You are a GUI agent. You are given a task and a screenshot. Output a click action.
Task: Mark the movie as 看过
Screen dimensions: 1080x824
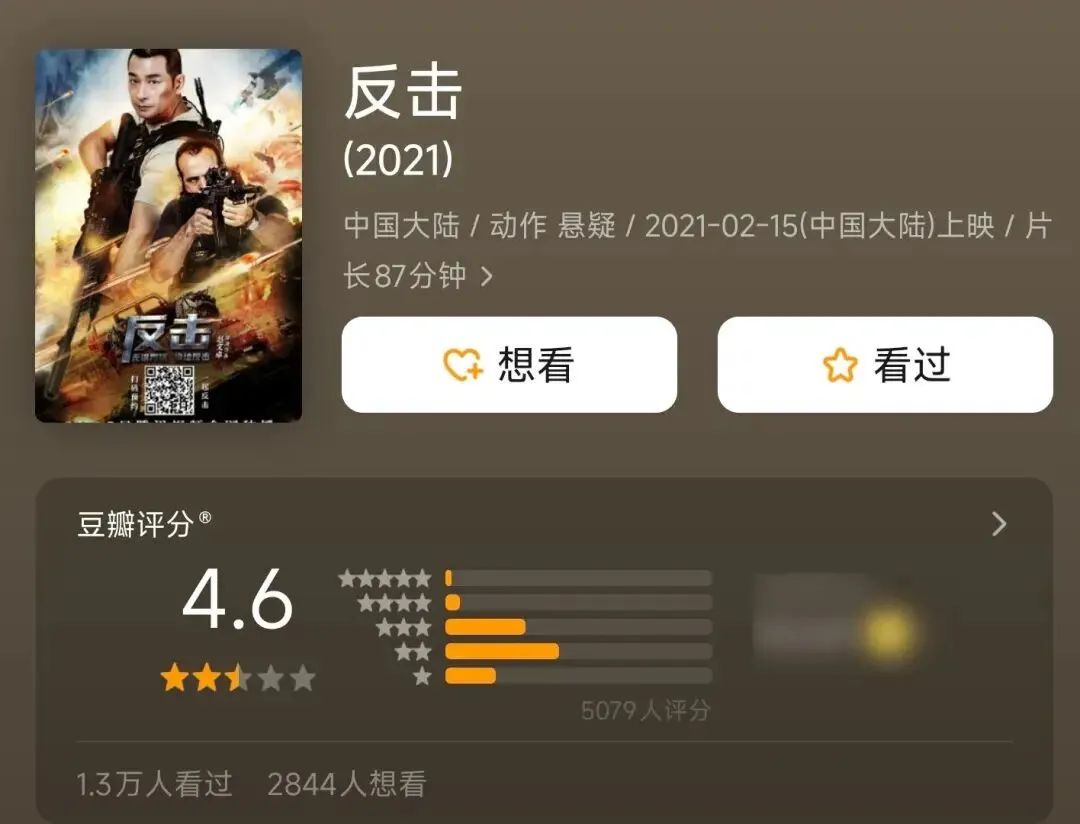pyautogui.click(x=885, y=365)
